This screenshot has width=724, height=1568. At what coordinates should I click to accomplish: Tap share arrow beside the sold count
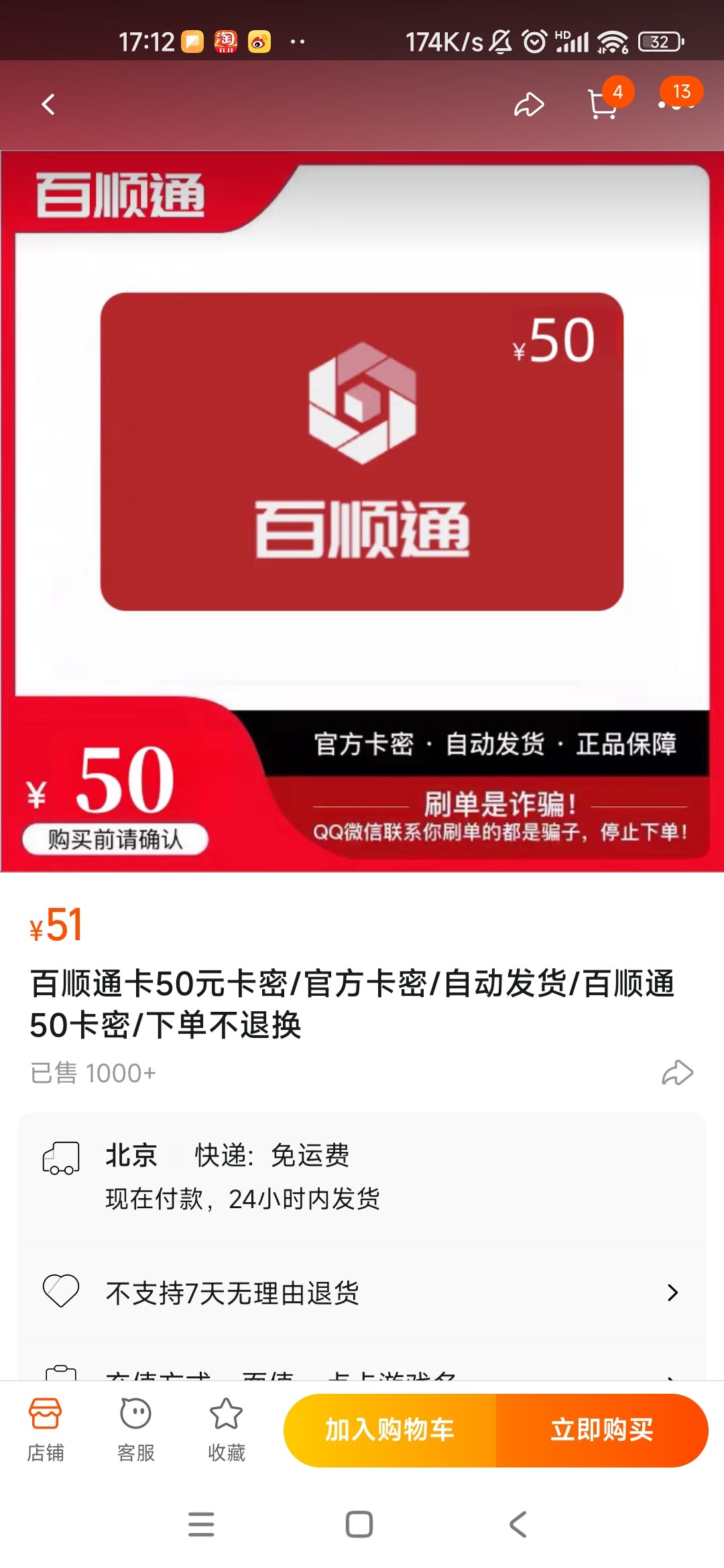tap(677, 1072)
